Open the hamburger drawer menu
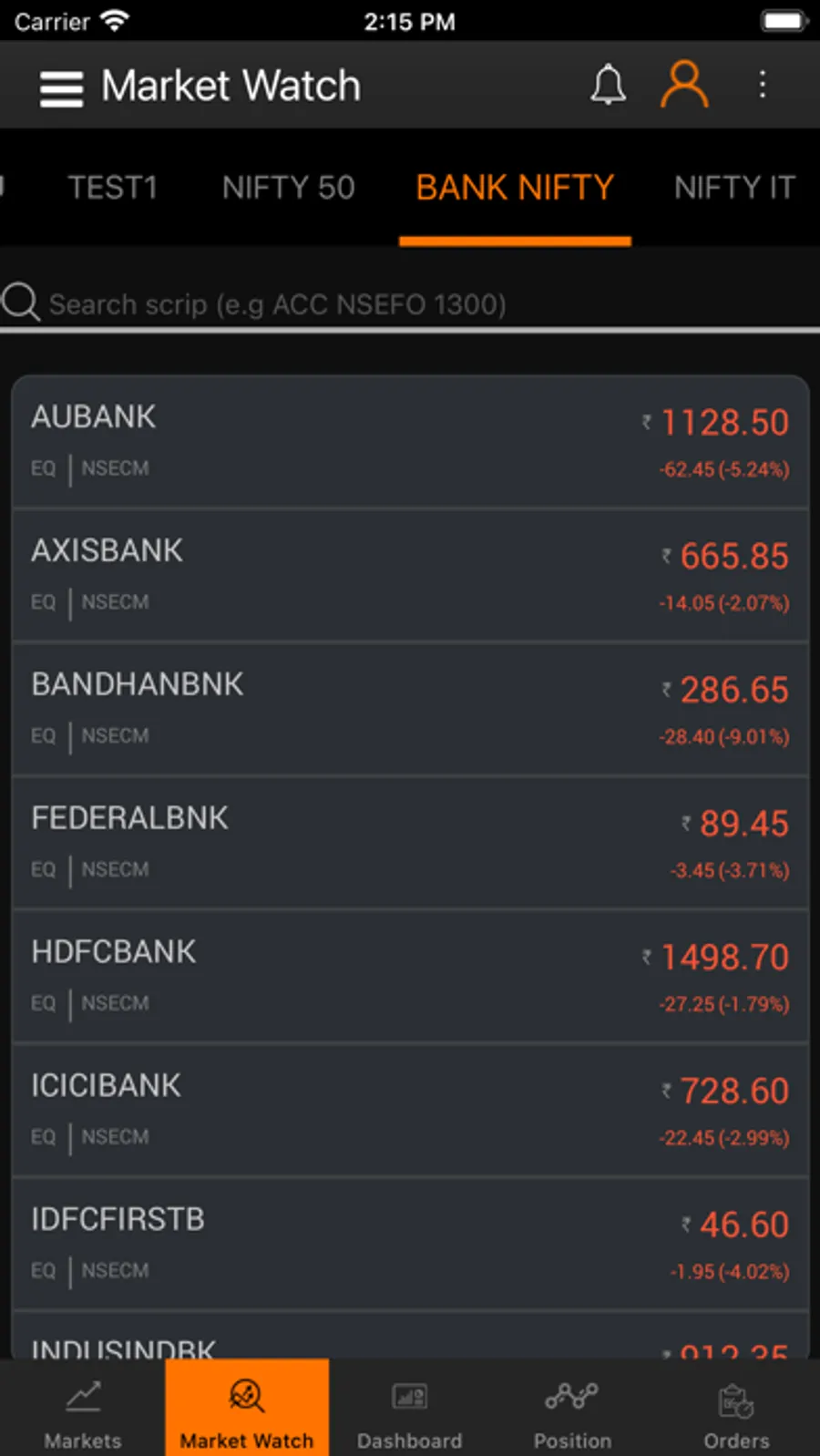Viewport: 820px width, 1456px height. 61,88
